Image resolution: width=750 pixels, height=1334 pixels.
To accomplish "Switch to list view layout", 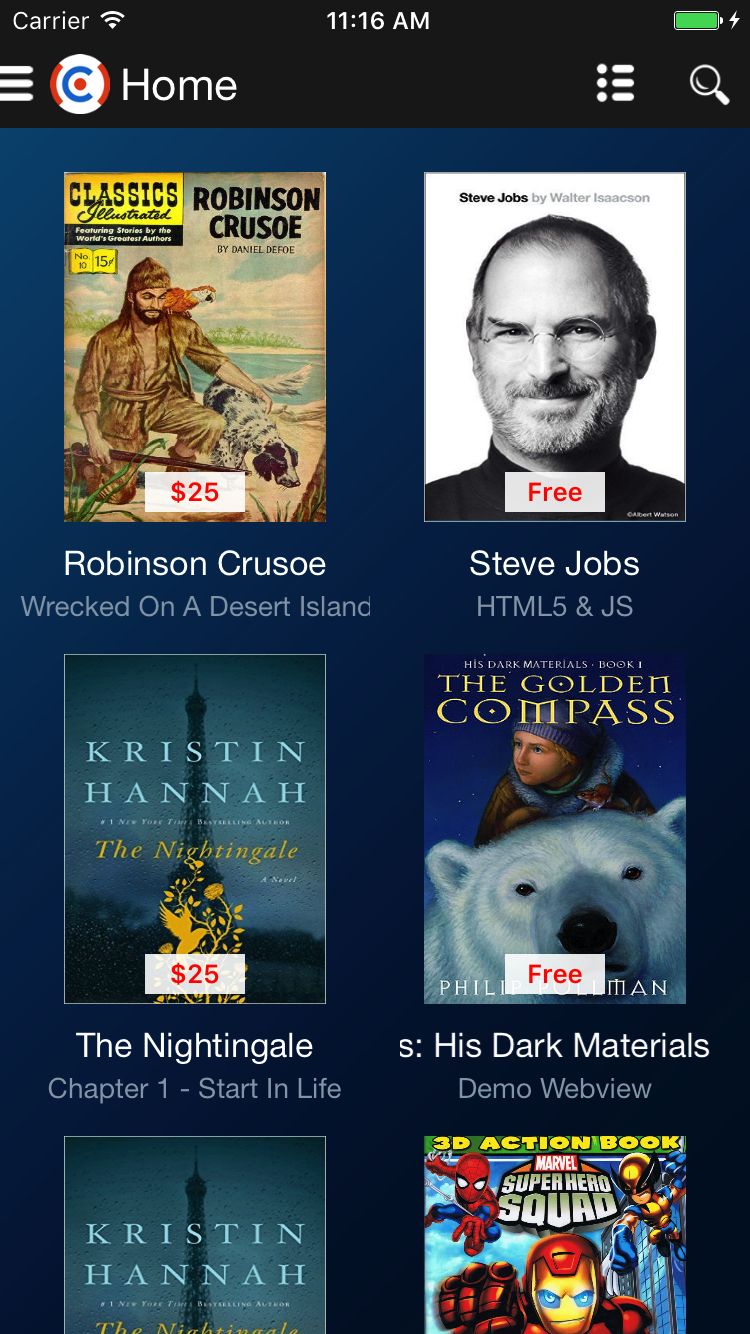I will pyautogui.click(x=615, y=84).
